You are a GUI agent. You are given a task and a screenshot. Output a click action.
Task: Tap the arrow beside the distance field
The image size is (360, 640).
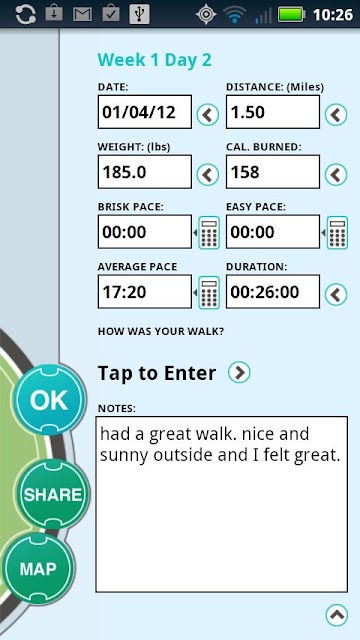[x=336, y=115]
